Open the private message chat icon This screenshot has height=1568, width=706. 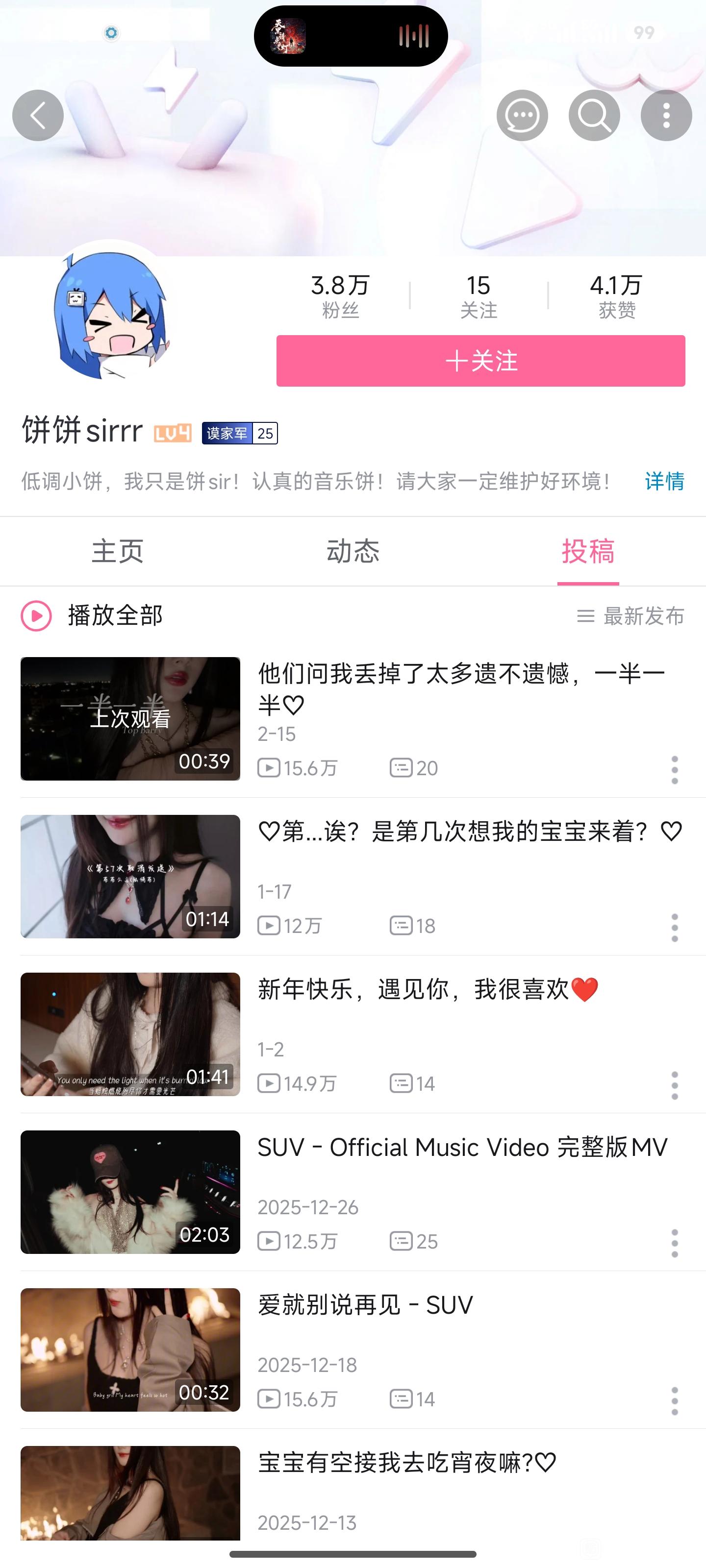tap(522, 115)
